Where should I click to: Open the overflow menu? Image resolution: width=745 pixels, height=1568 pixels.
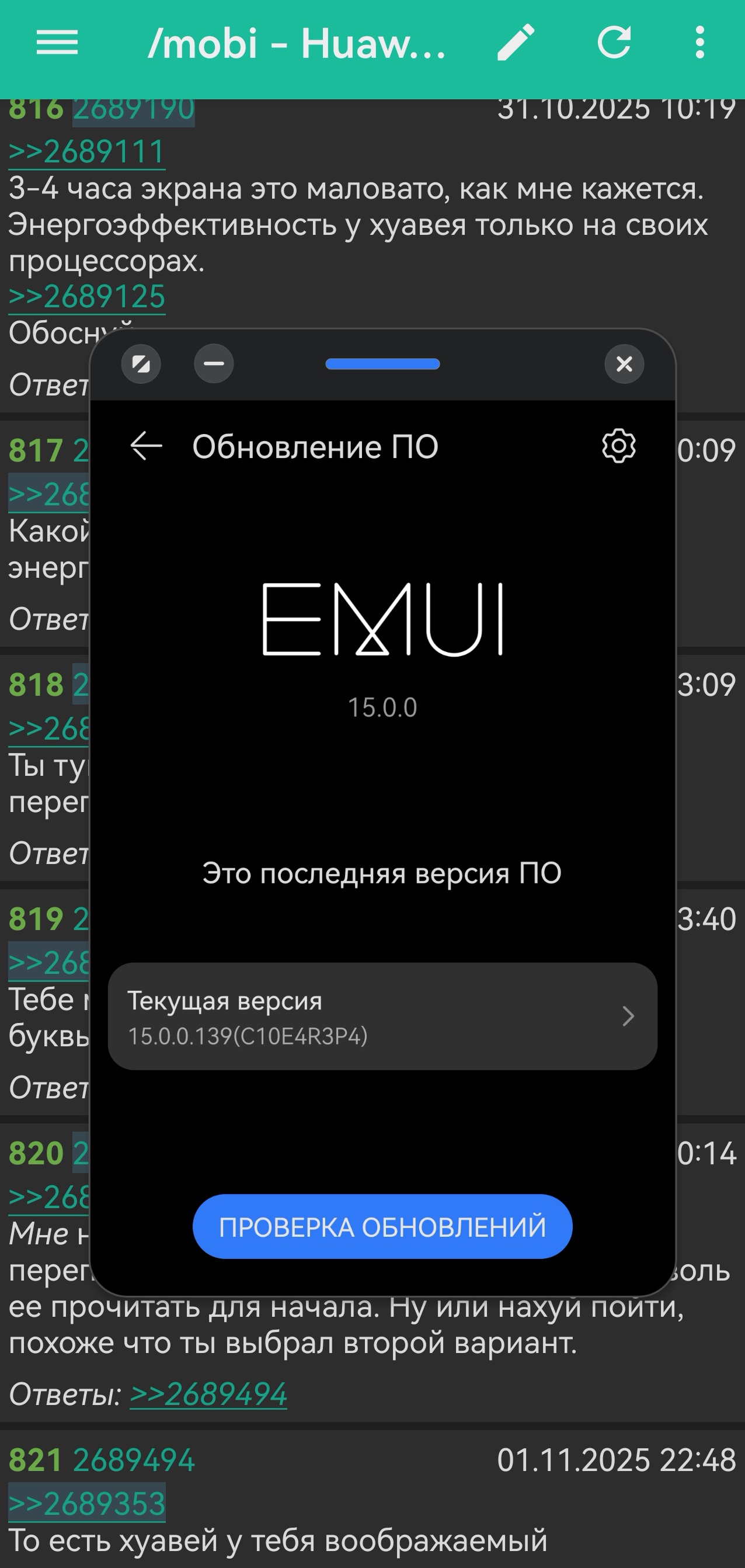[x=700, y=43]
